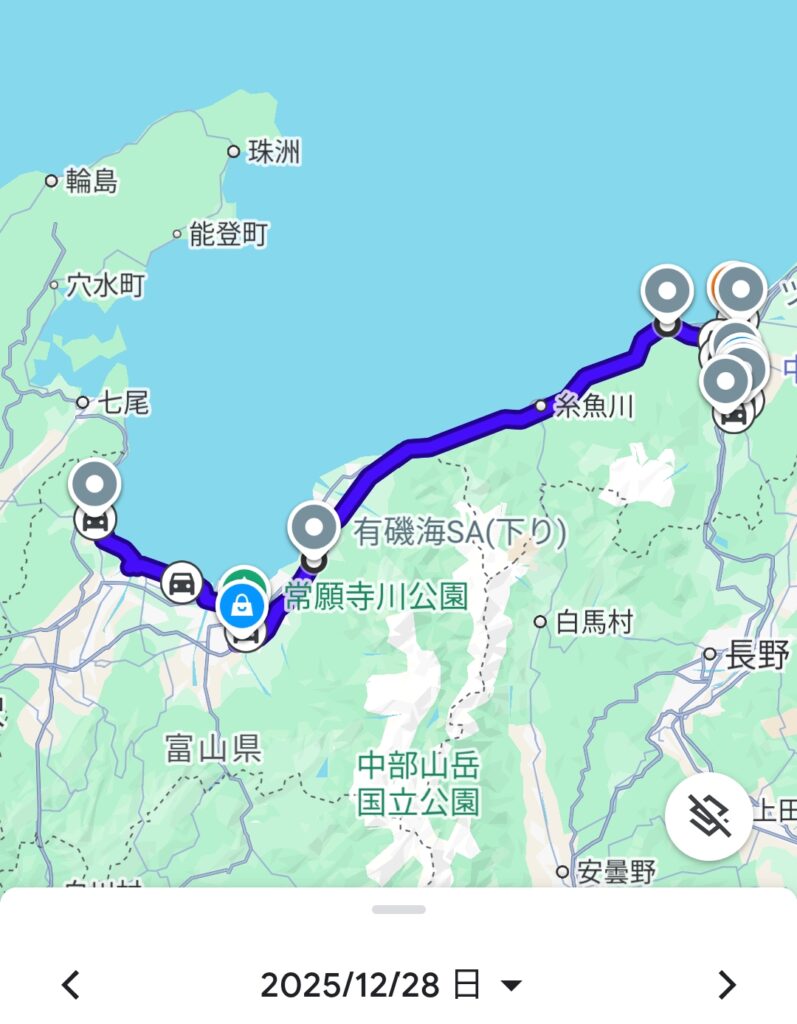This screenshot has width=797, height=1024.
Task: Go to the next day
Action: [727, 985]
